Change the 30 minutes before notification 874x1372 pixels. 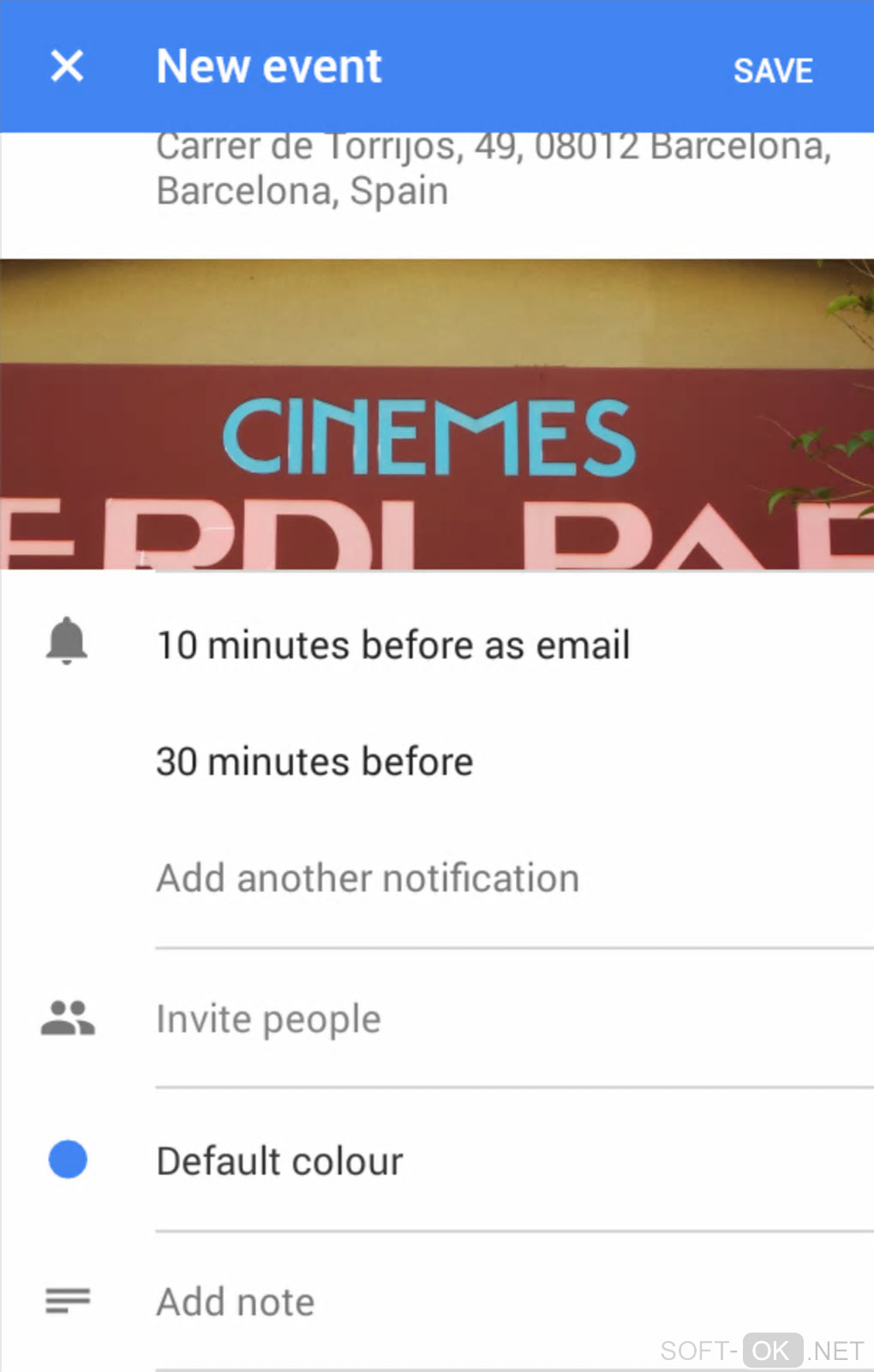pos(314,761)
